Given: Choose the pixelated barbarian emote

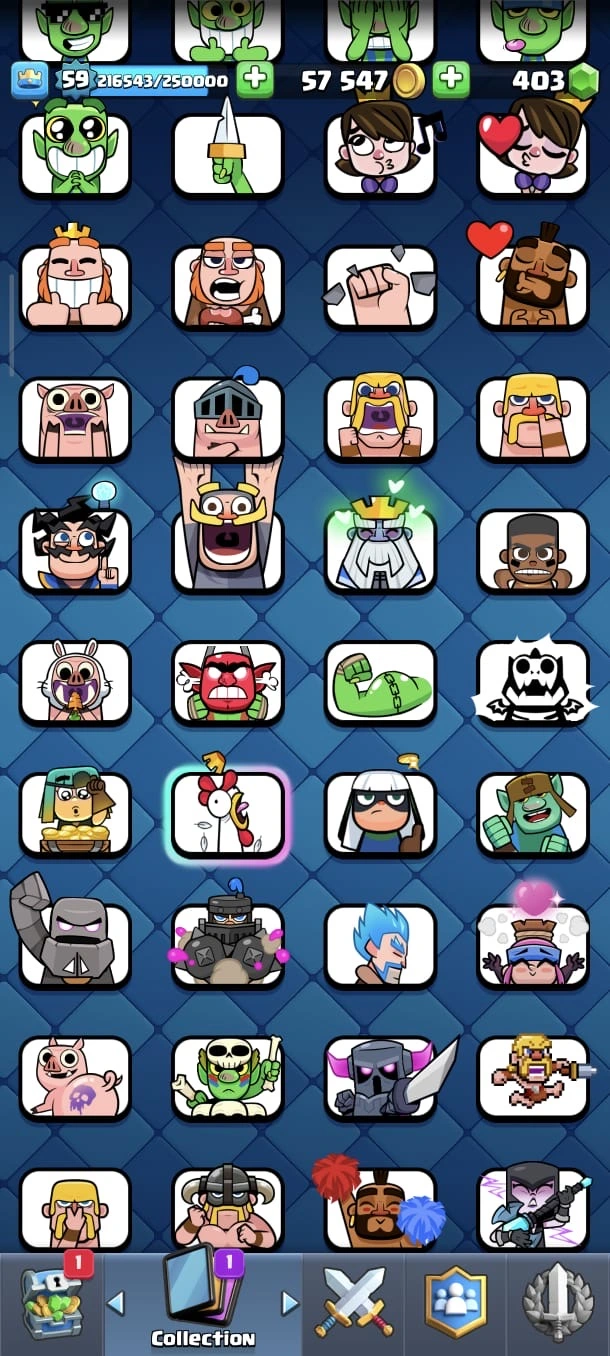Looking at the screenshot, I should click(532, 1078).
